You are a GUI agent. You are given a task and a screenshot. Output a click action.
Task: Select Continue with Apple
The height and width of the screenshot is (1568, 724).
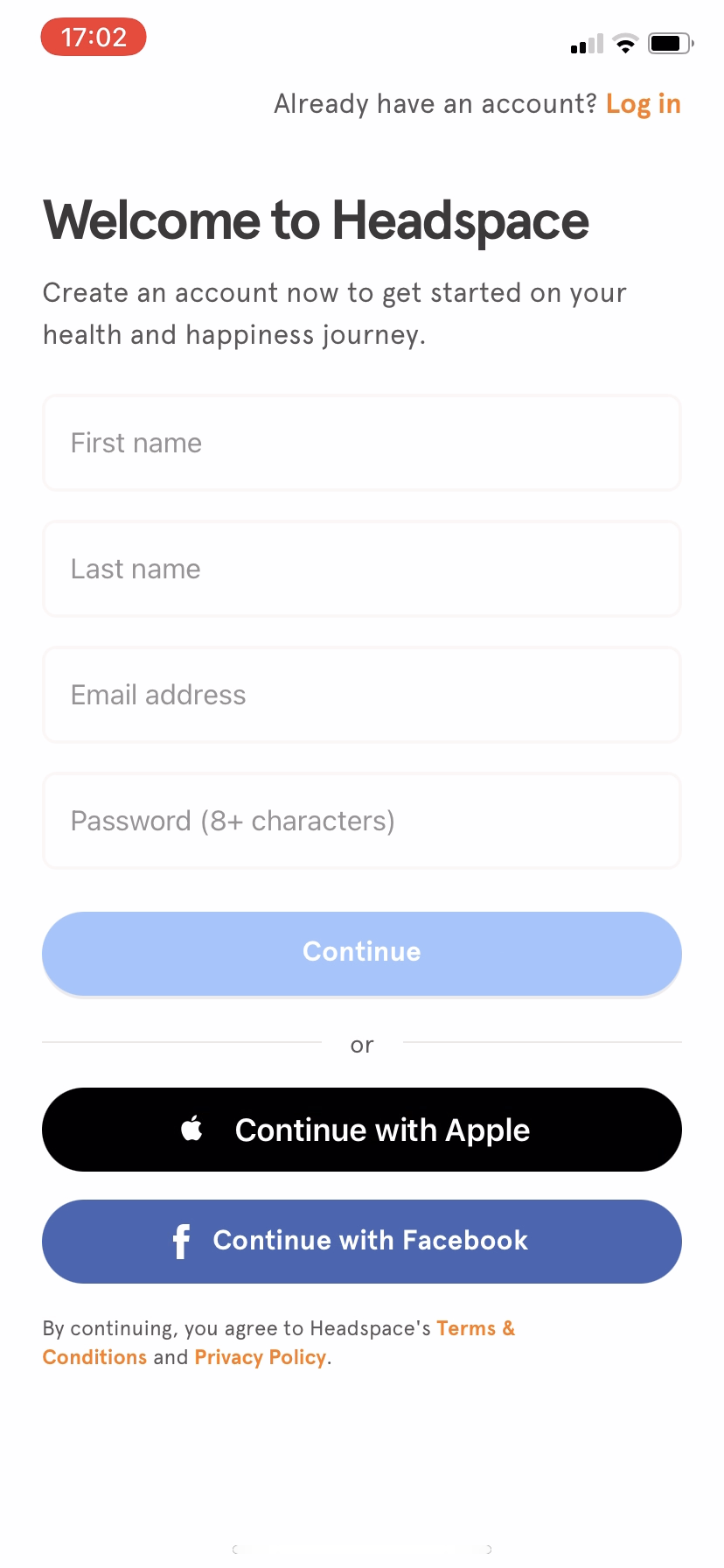[x=361, y=1129]
